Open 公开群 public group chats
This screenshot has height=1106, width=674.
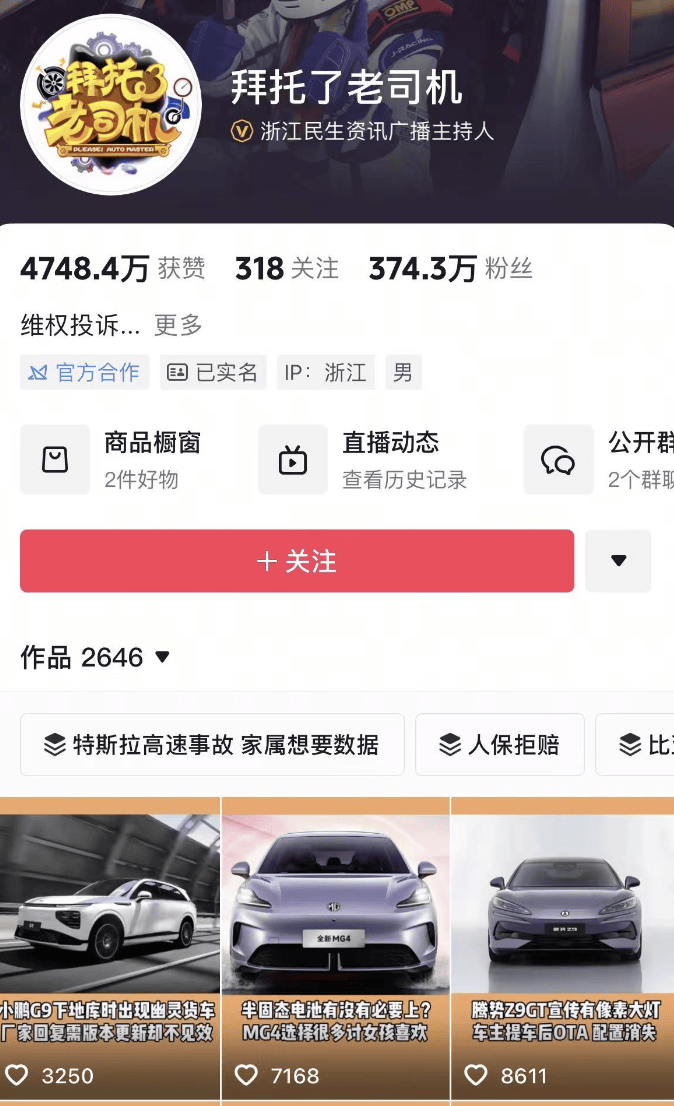(600, 459)
